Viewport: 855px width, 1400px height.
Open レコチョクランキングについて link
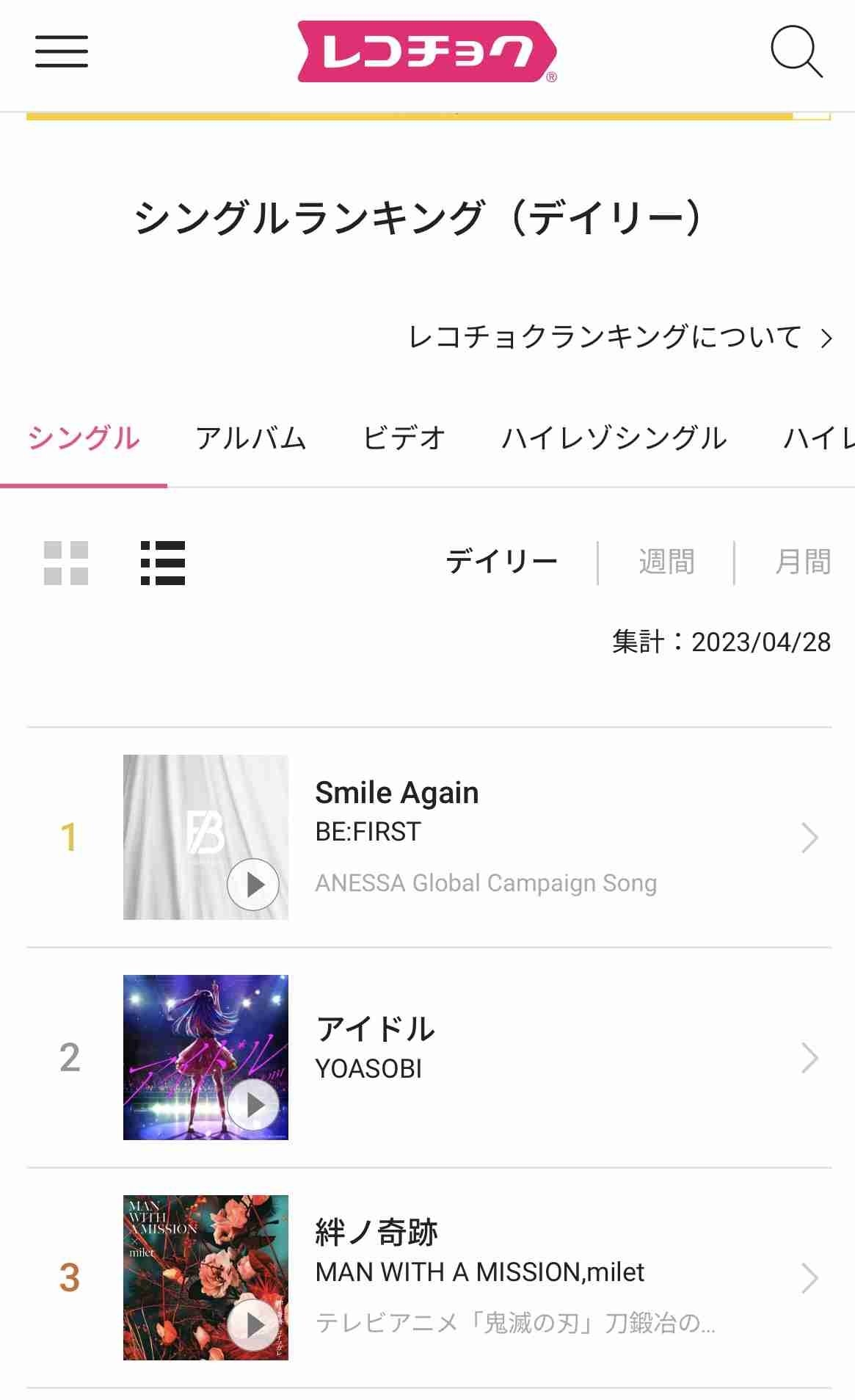[620, 337]
